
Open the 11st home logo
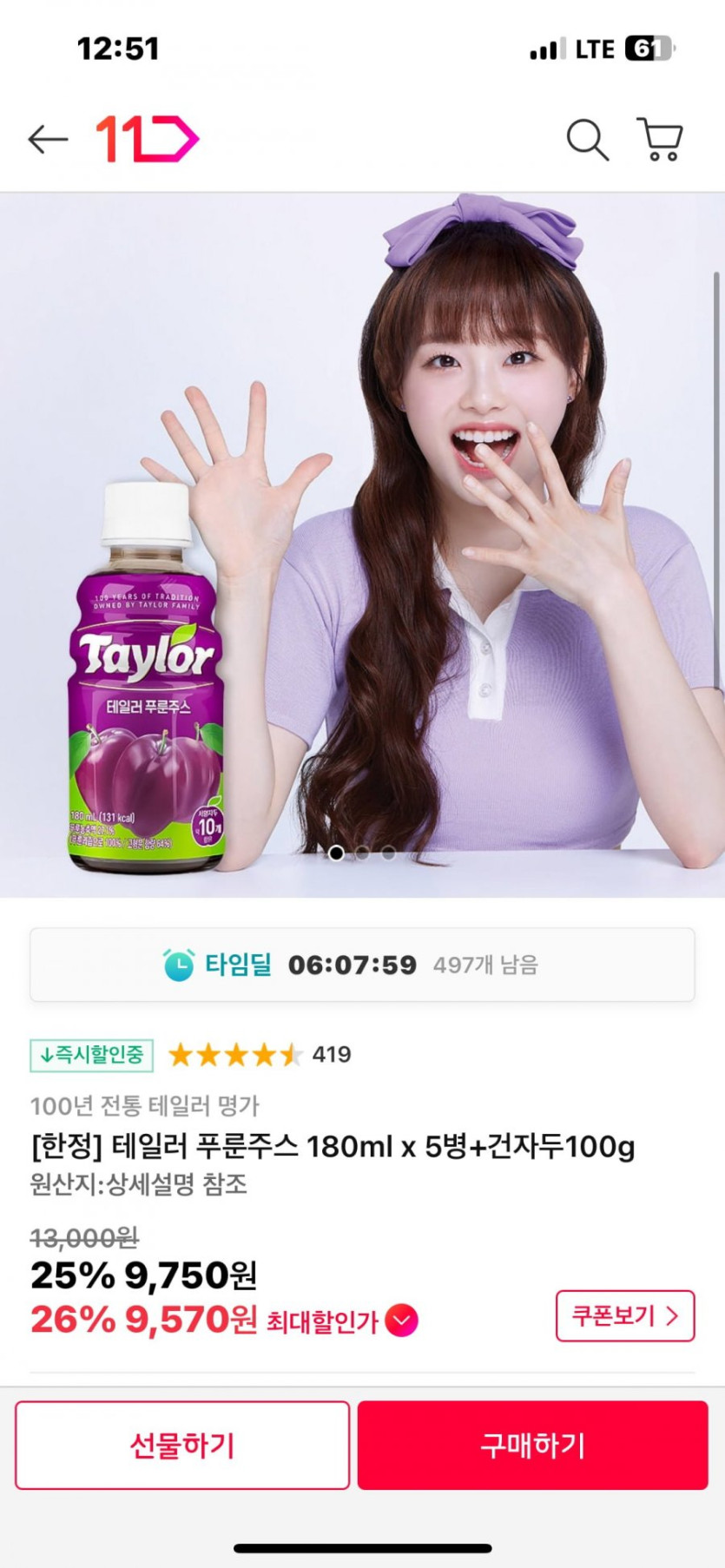(x=147, y=139)
